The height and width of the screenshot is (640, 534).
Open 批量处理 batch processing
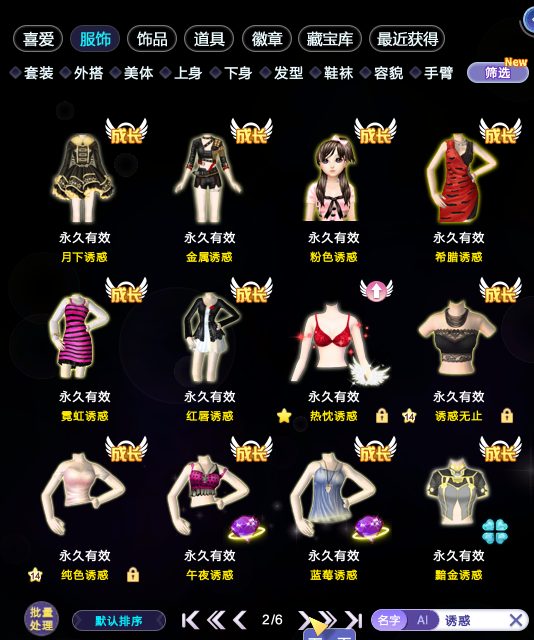coord(41,619)
